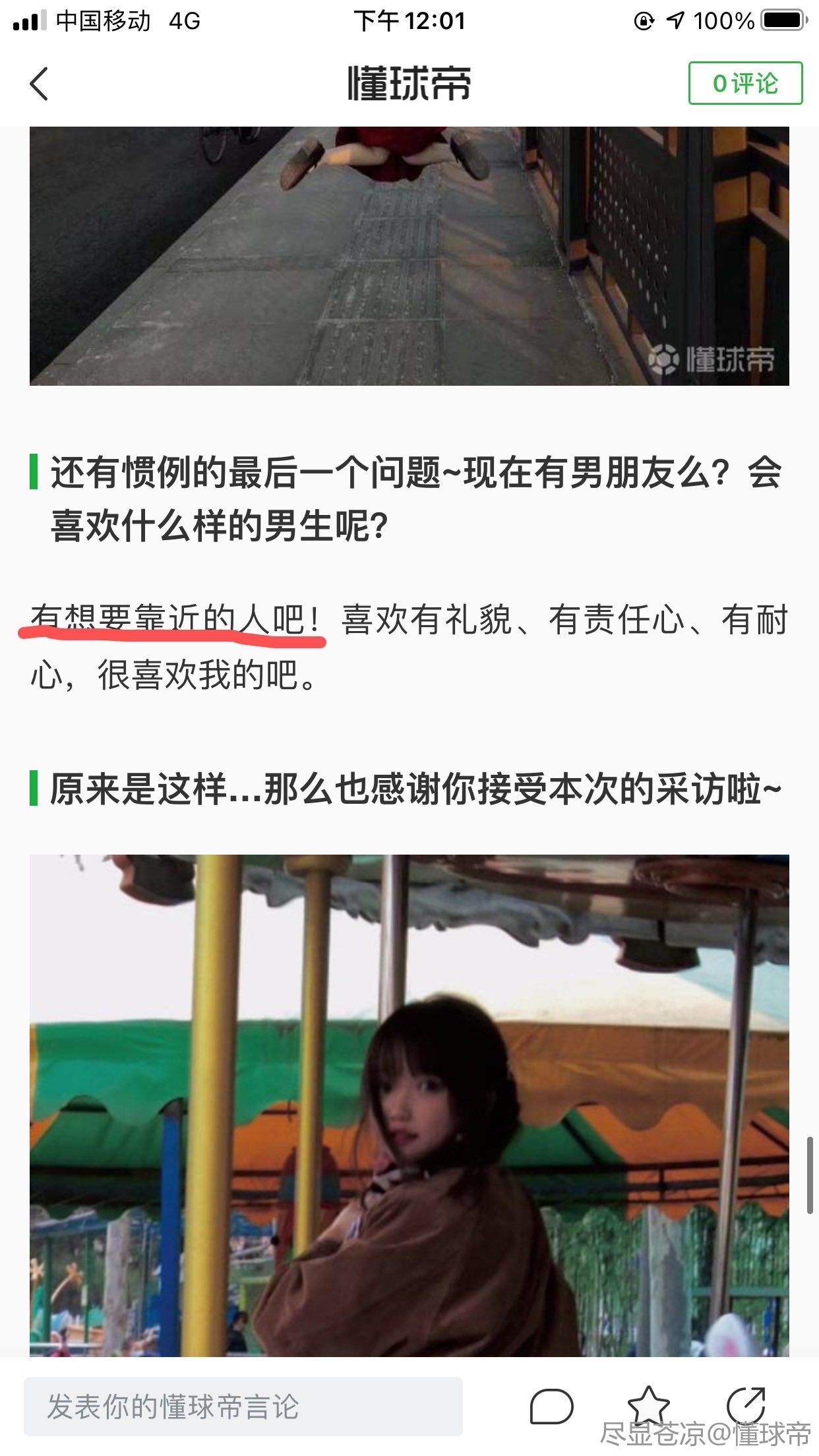Open the sidewalk photo at the top
Screen dimensions: 819x1456
click(409, 256)
